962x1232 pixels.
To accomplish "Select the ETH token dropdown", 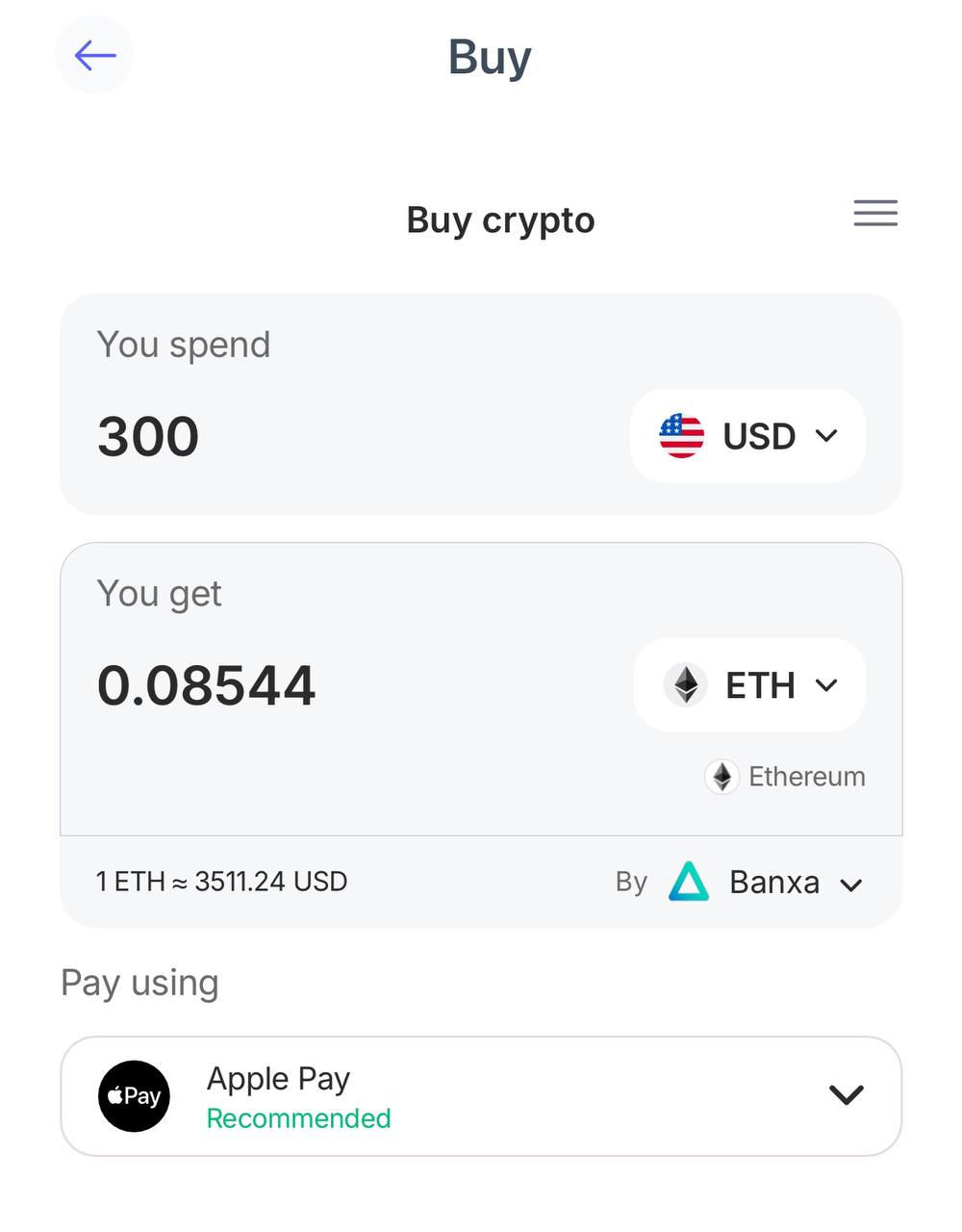I will click(x=749, y=684).
